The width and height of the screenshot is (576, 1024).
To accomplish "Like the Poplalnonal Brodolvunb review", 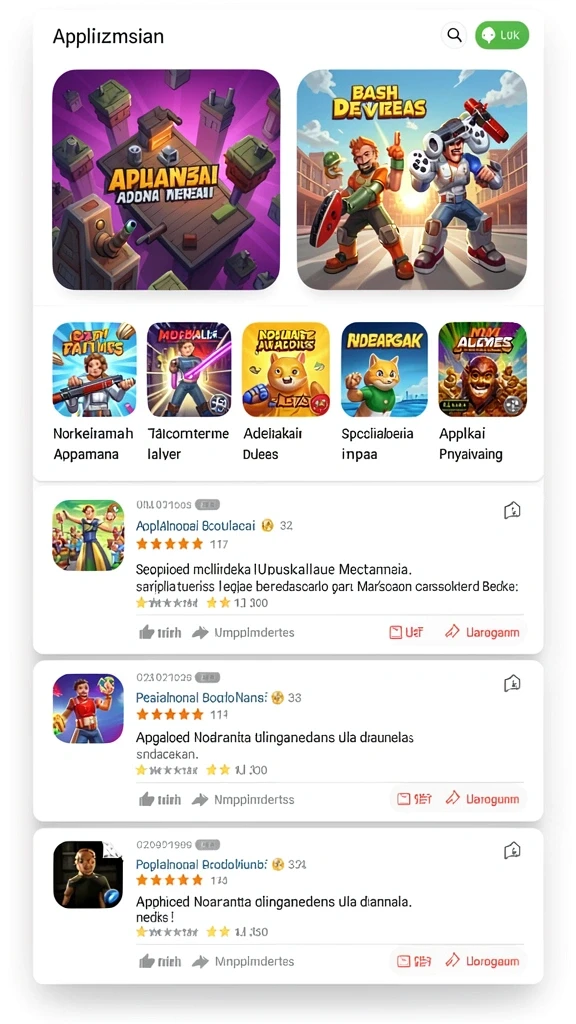I will tap(161, 961).
